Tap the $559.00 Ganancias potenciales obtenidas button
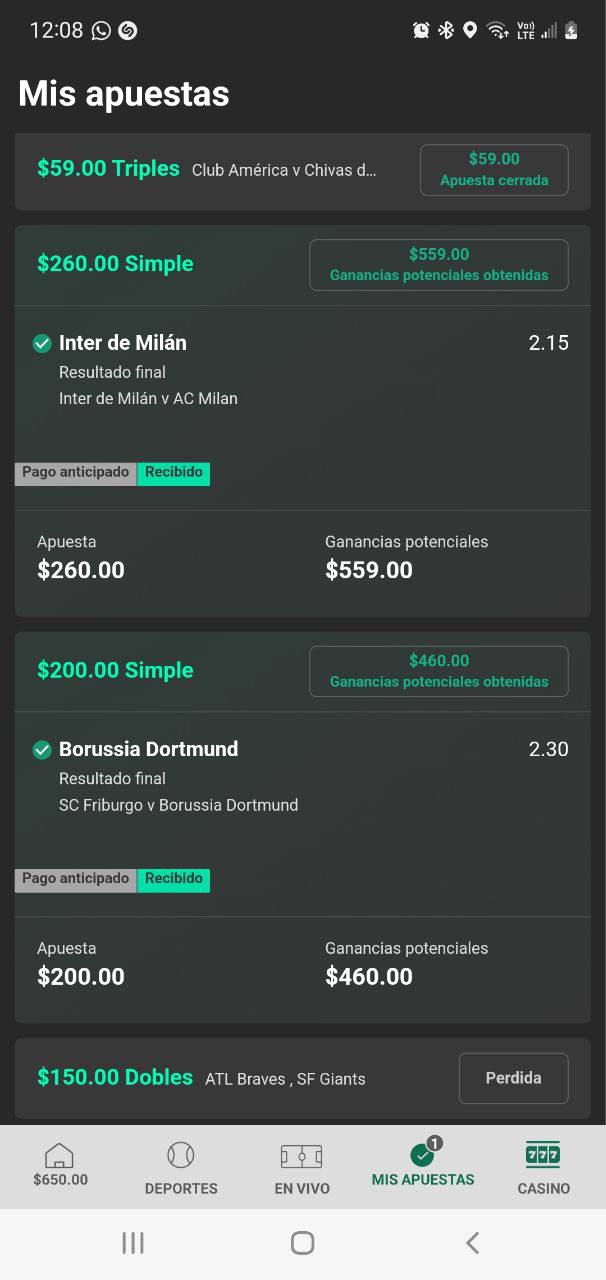Image resolution: width=606 pixels, height=1280 pixels. coord(439,265)
